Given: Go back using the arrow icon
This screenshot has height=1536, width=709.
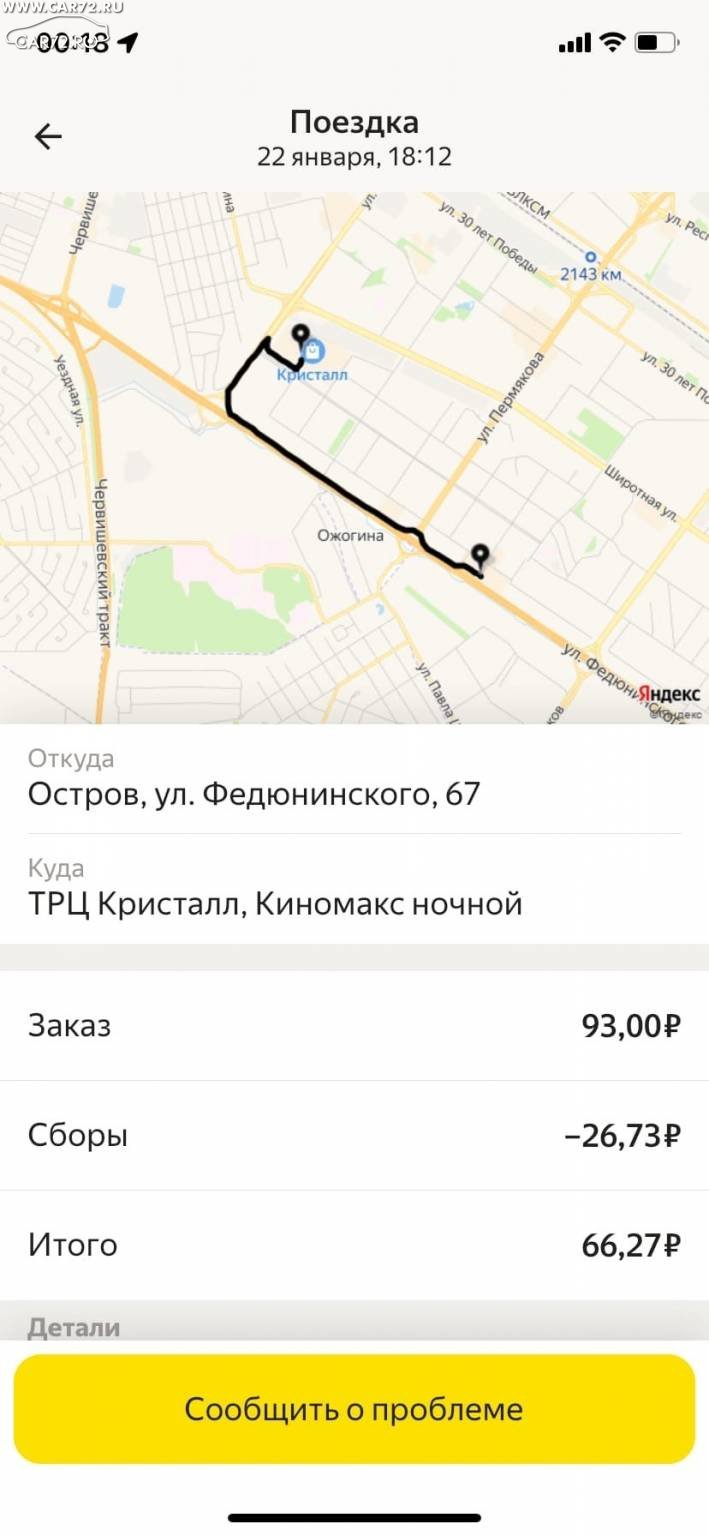Looking at the screenshot, I should tap(48, 137).
